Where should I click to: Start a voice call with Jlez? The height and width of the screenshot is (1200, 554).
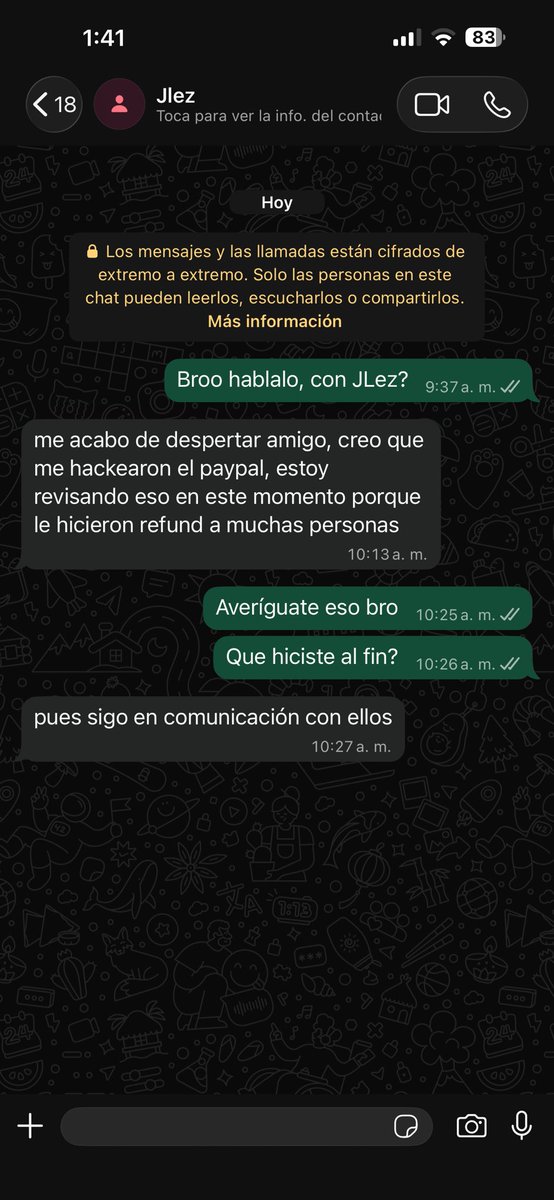pyautogui.click(x=496, y=105)
